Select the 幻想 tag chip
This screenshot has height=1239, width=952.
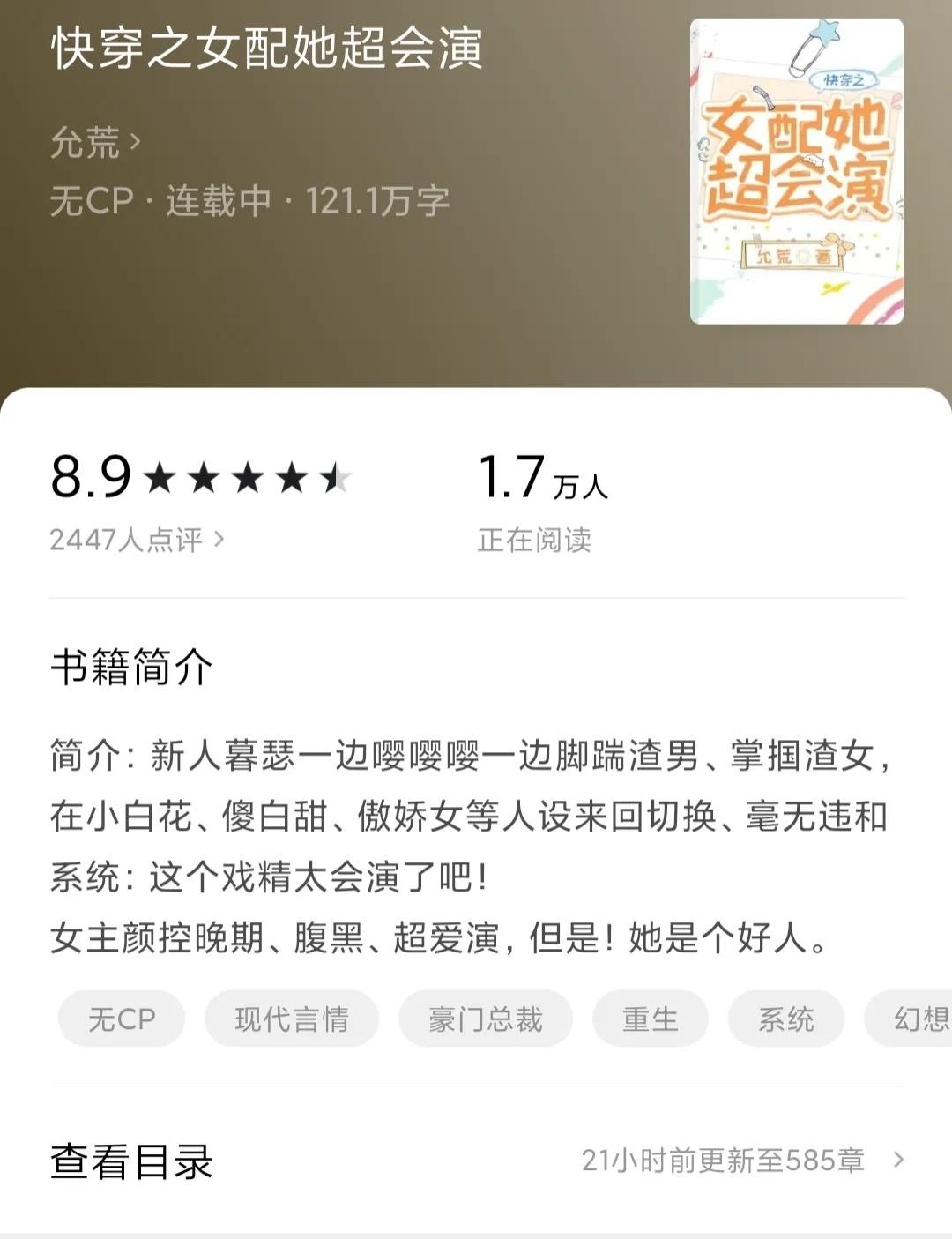917,1019
